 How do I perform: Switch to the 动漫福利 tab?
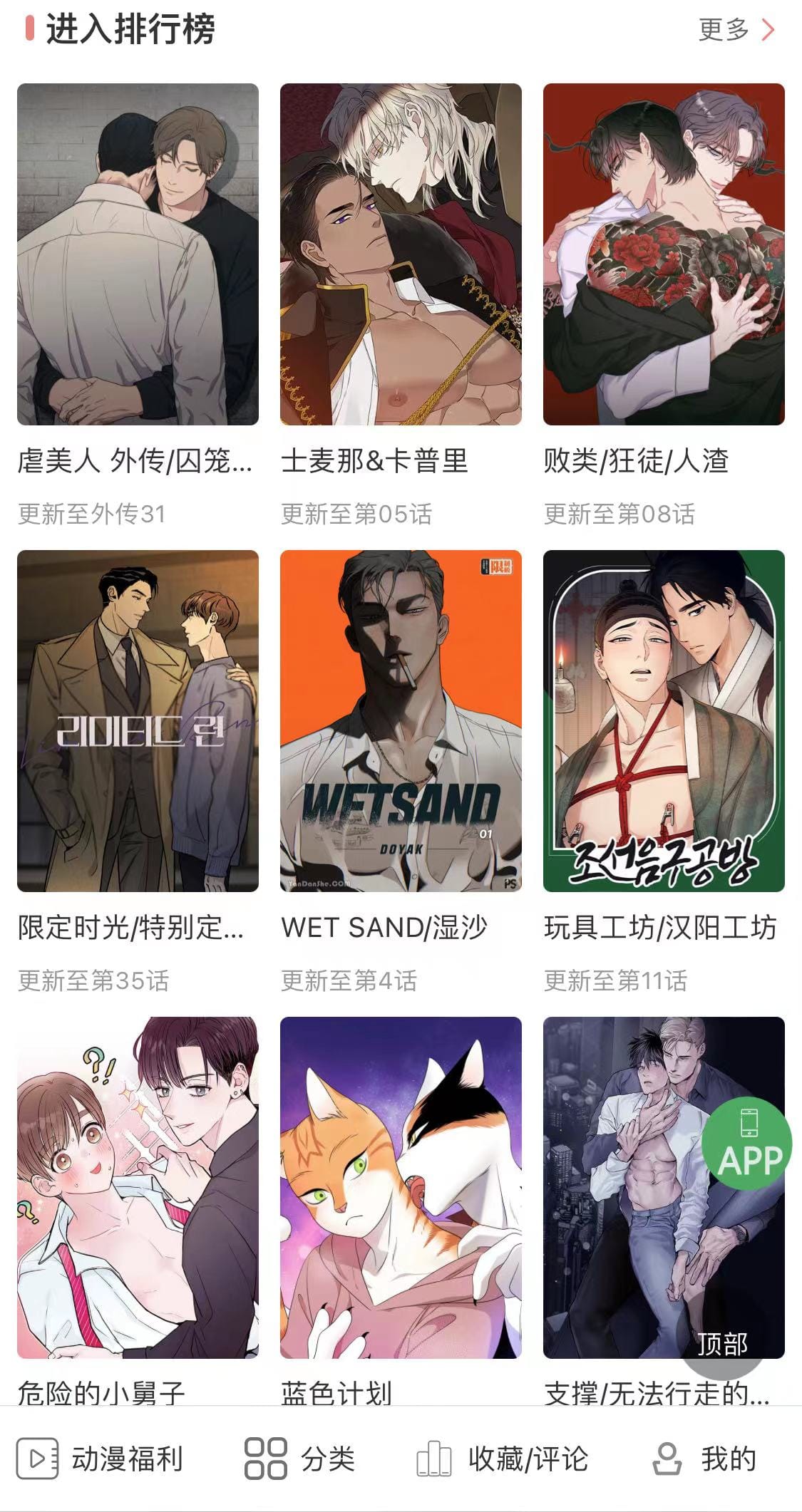click(100, 1458)
